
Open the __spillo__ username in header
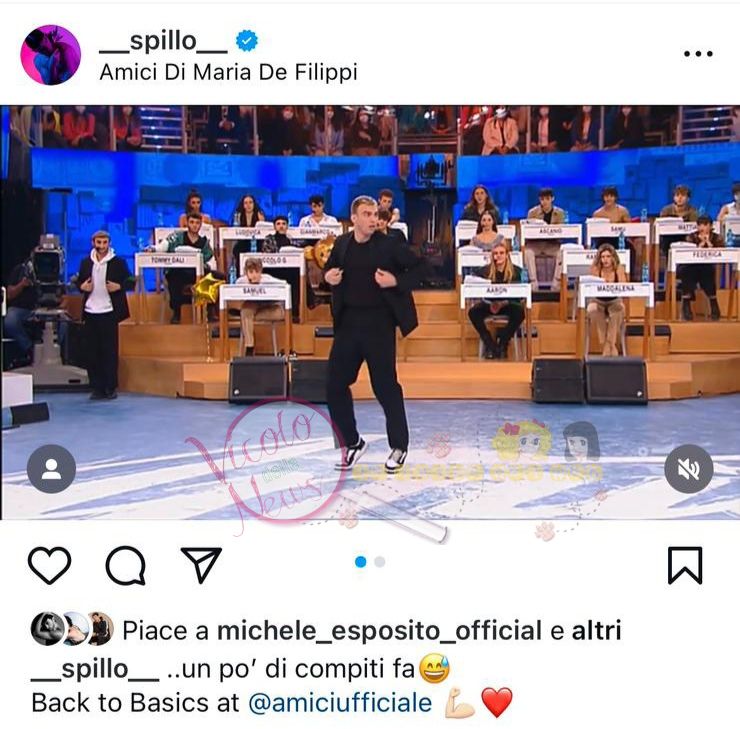tap(164, 40)
